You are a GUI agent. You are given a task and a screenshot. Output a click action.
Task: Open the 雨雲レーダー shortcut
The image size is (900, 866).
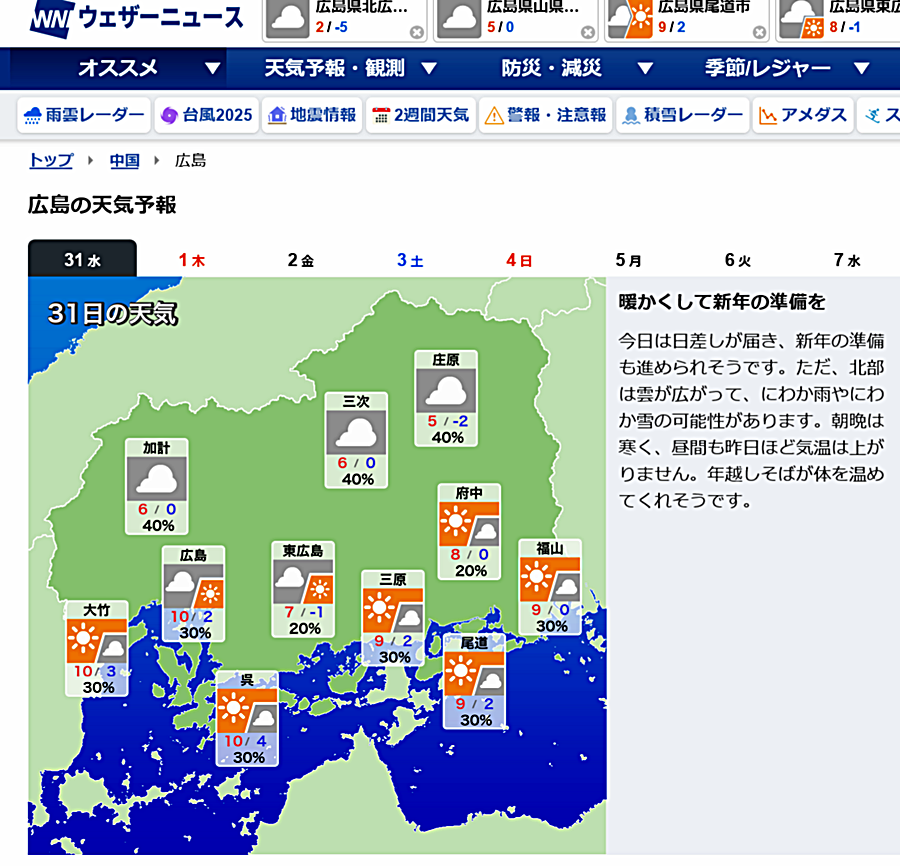click(84, 115)
